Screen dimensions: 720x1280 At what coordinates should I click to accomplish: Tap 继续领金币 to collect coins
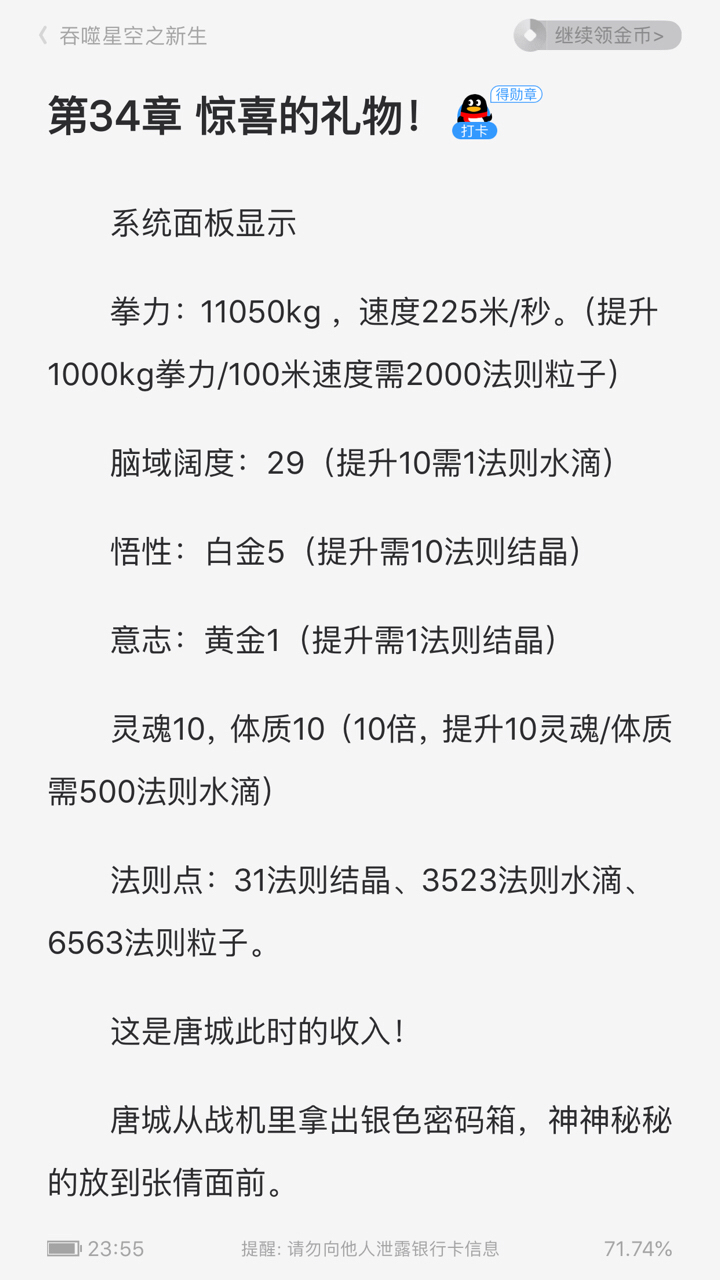pos(598,36)
